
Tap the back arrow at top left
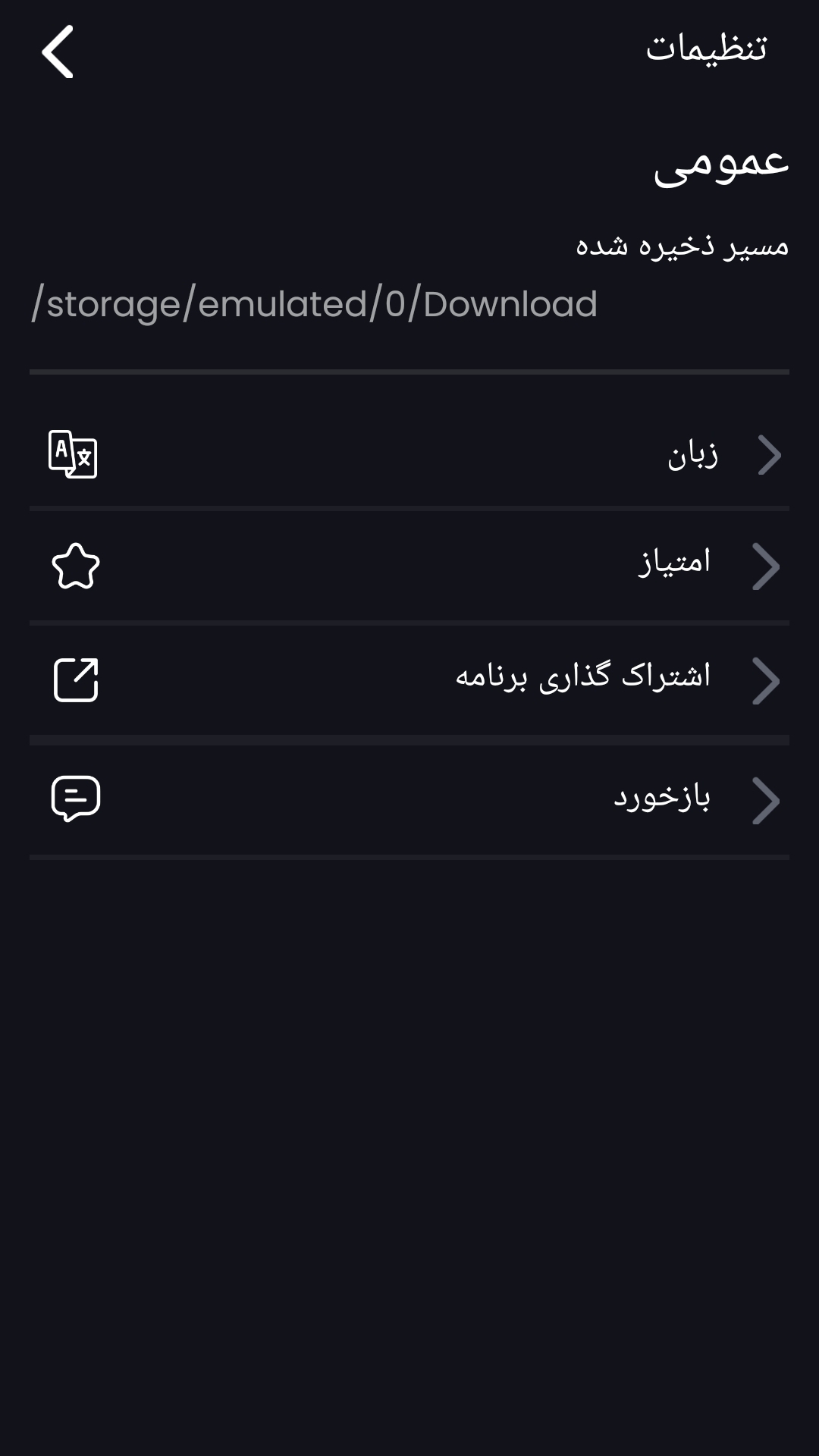pos(57,53)
